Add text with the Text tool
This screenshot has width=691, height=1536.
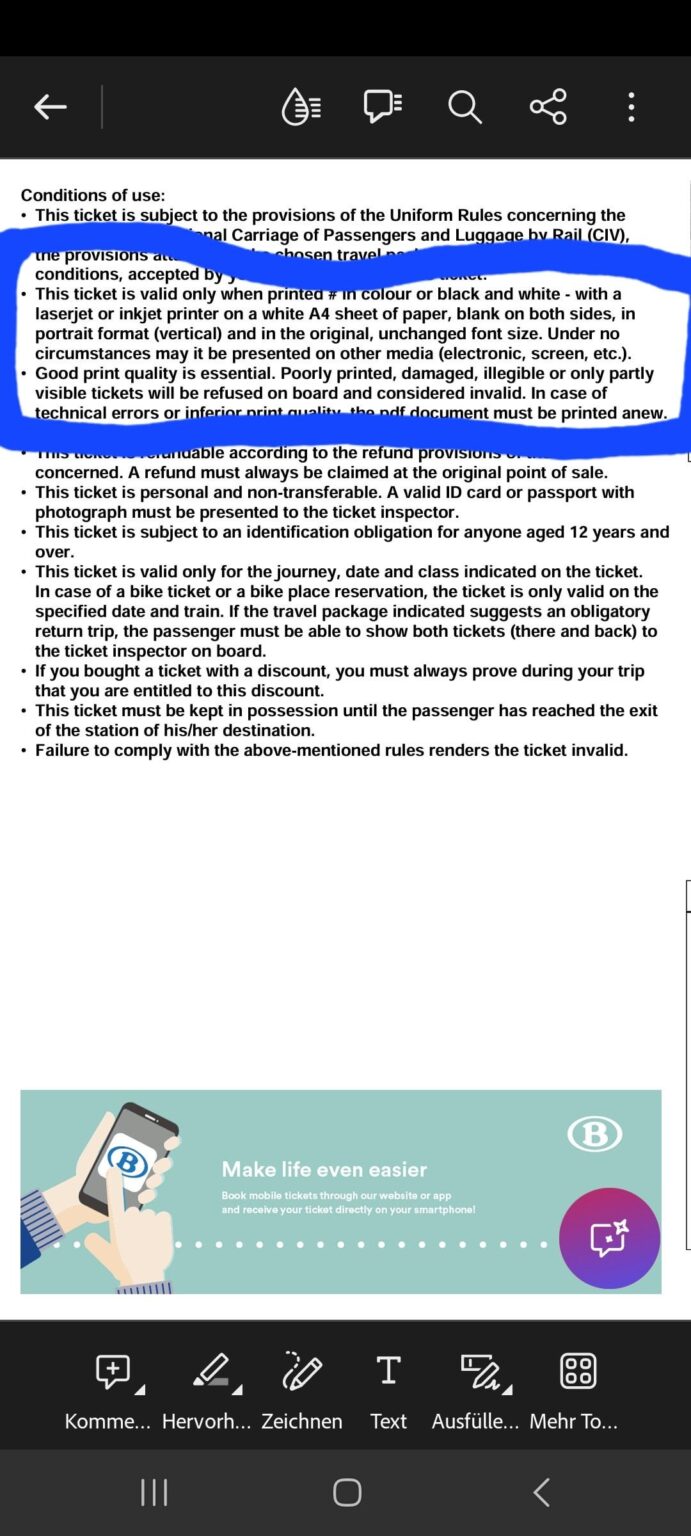click(388, 1391)
